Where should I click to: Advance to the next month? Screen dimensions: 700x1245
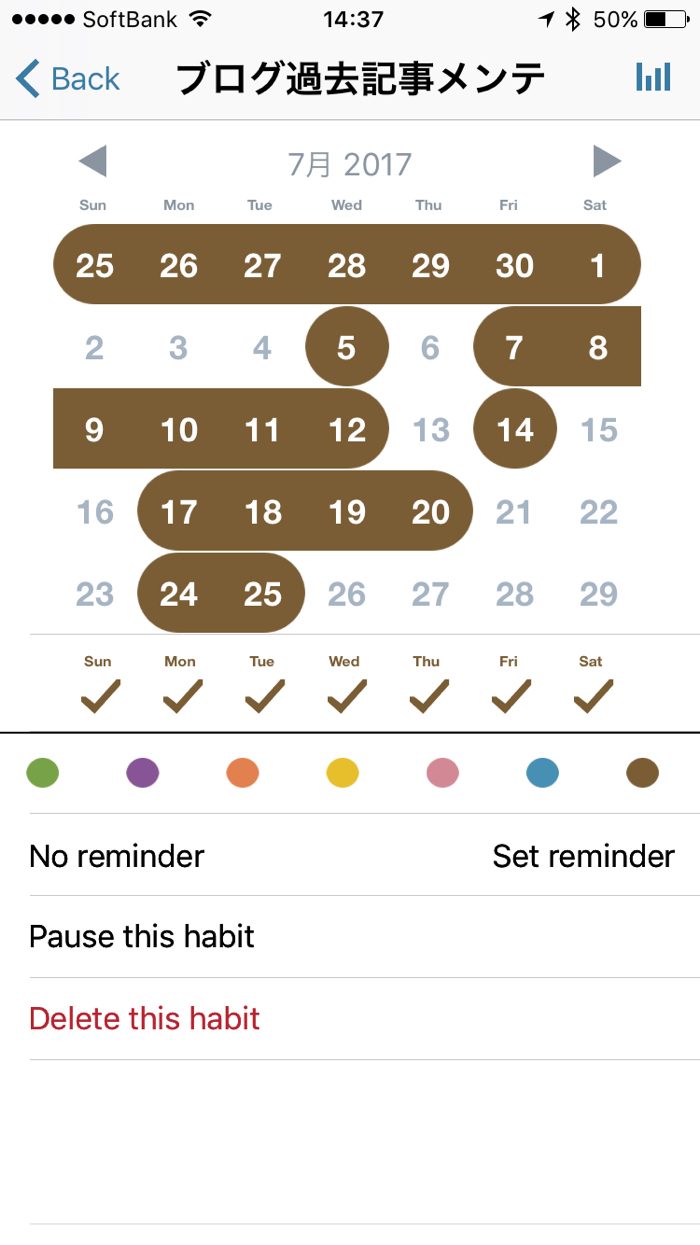click(x=606, y=161)
